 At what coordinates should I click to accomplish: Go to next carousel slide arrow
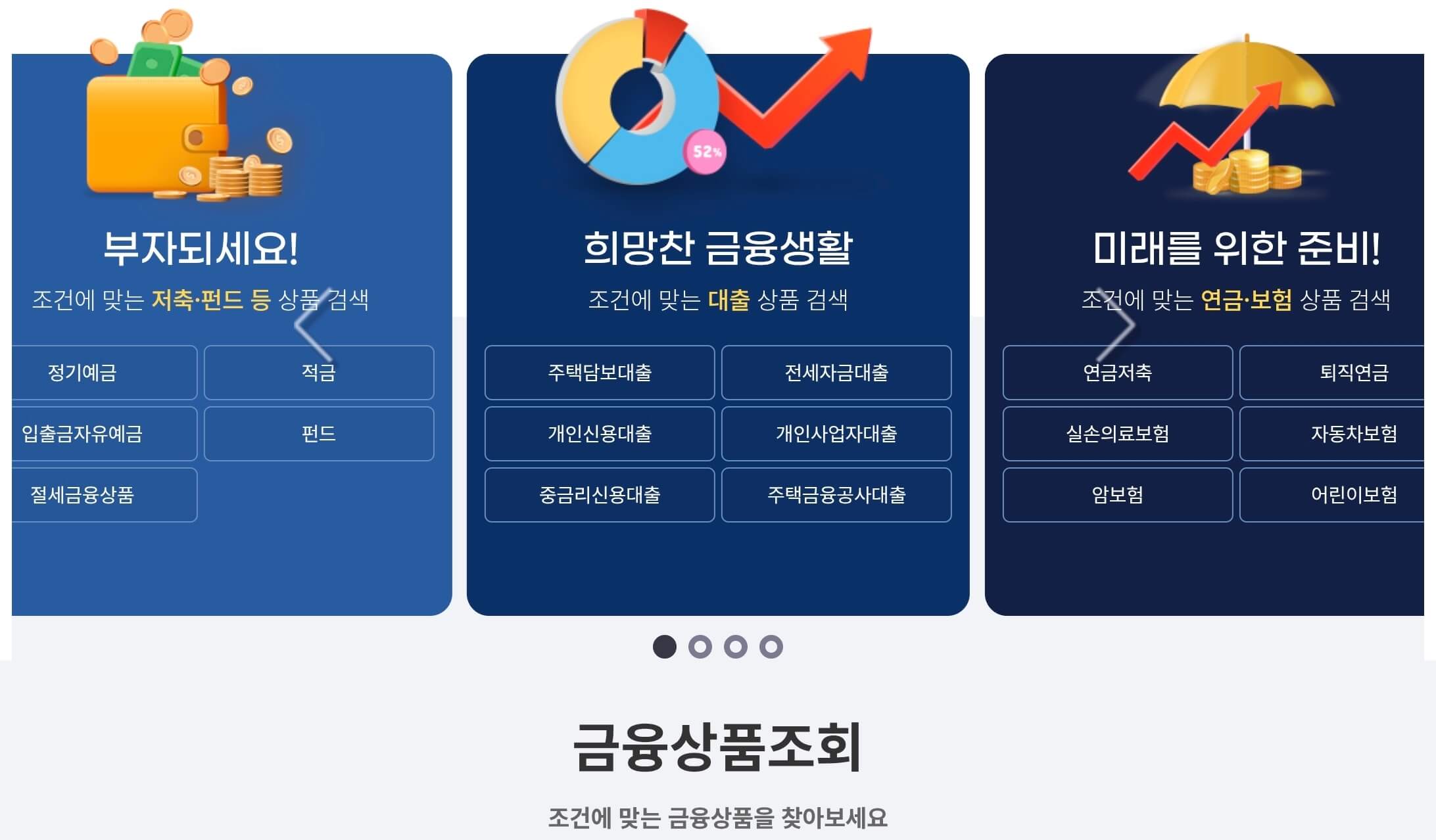1116,325
